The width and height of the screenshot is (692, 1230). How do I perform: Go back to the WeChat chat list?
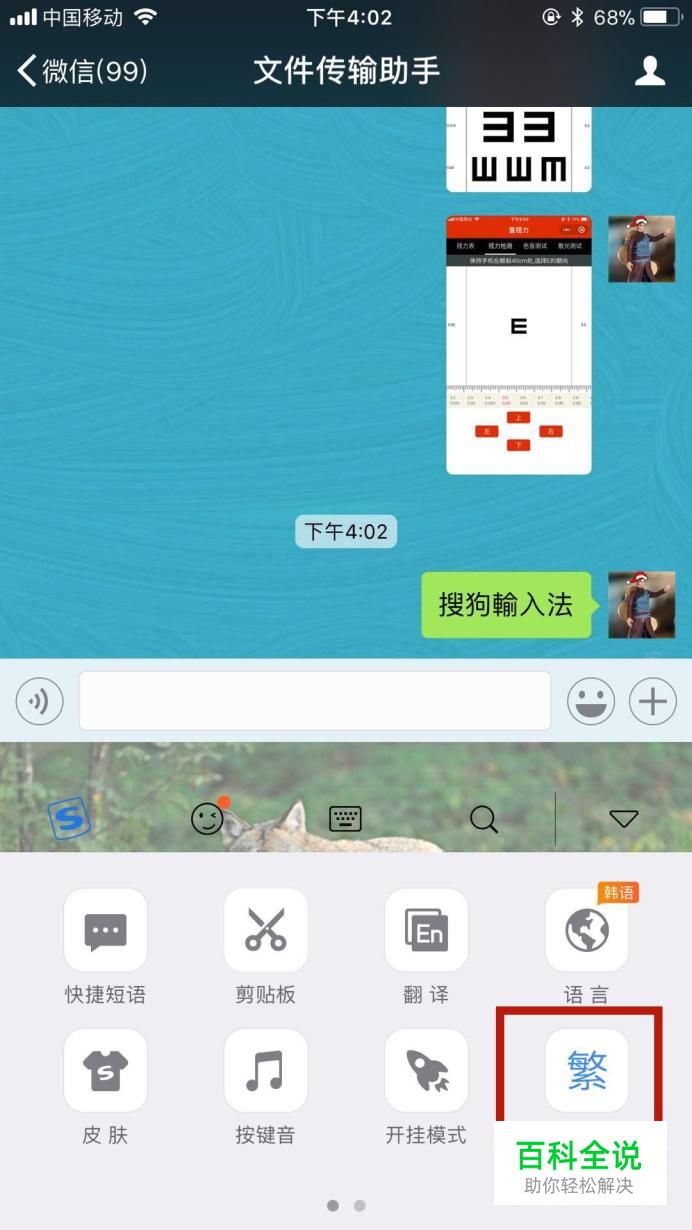click(80, 71)
